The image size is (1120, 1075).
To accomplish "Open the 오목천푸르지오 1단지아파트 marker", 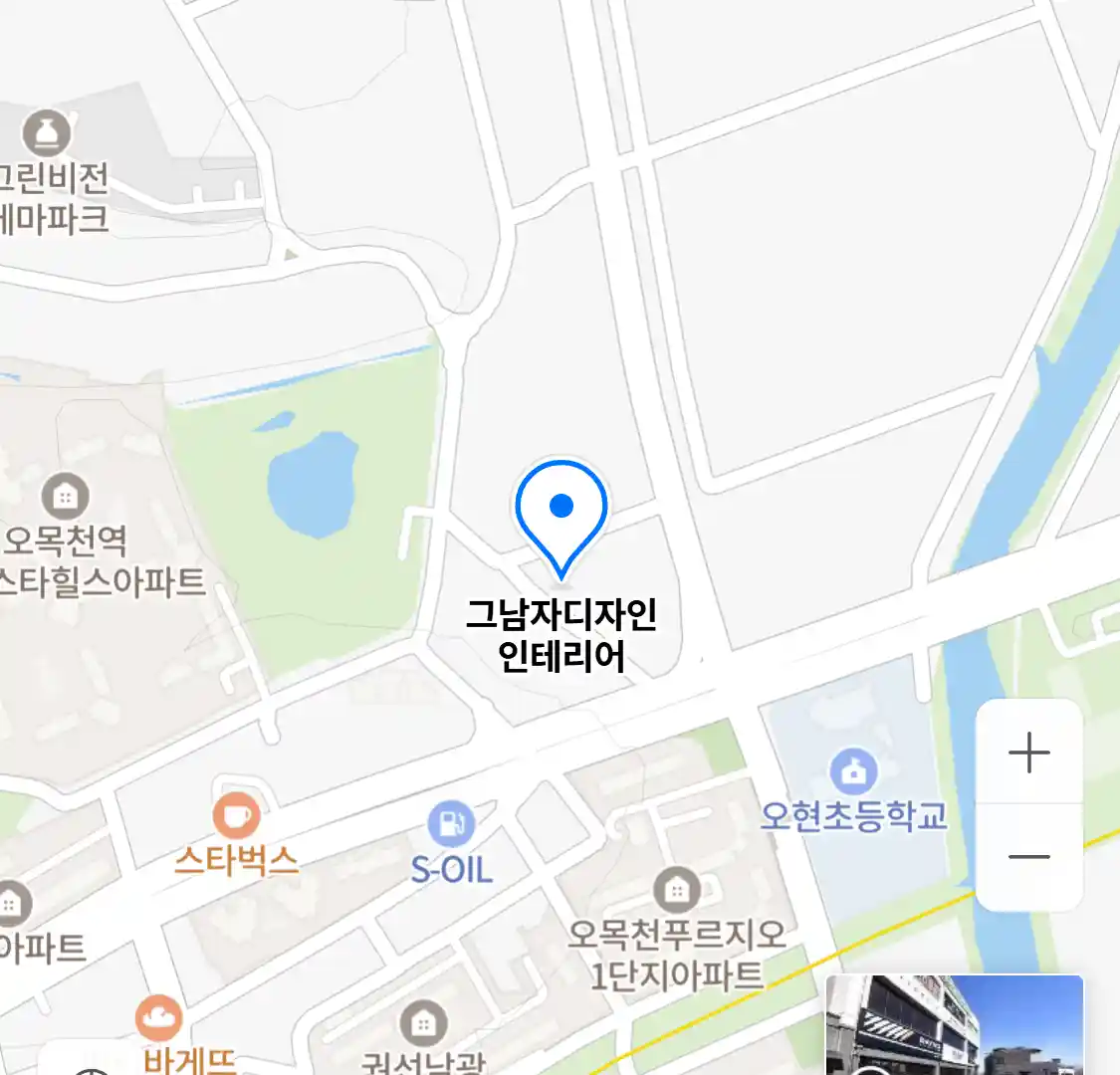I will coord(676,890).
